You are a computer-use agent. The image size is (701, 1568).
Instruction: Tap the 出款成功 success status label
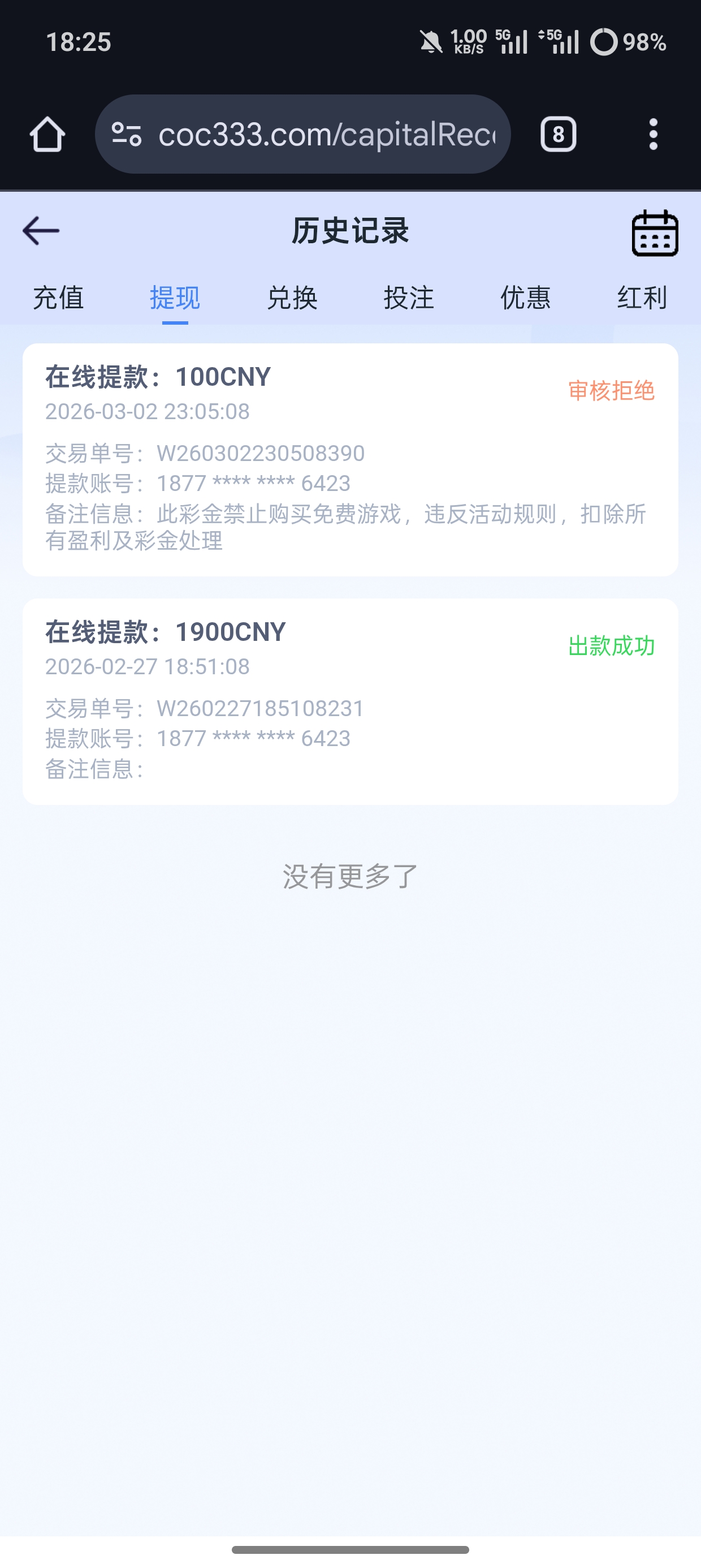tap(611, 648)
